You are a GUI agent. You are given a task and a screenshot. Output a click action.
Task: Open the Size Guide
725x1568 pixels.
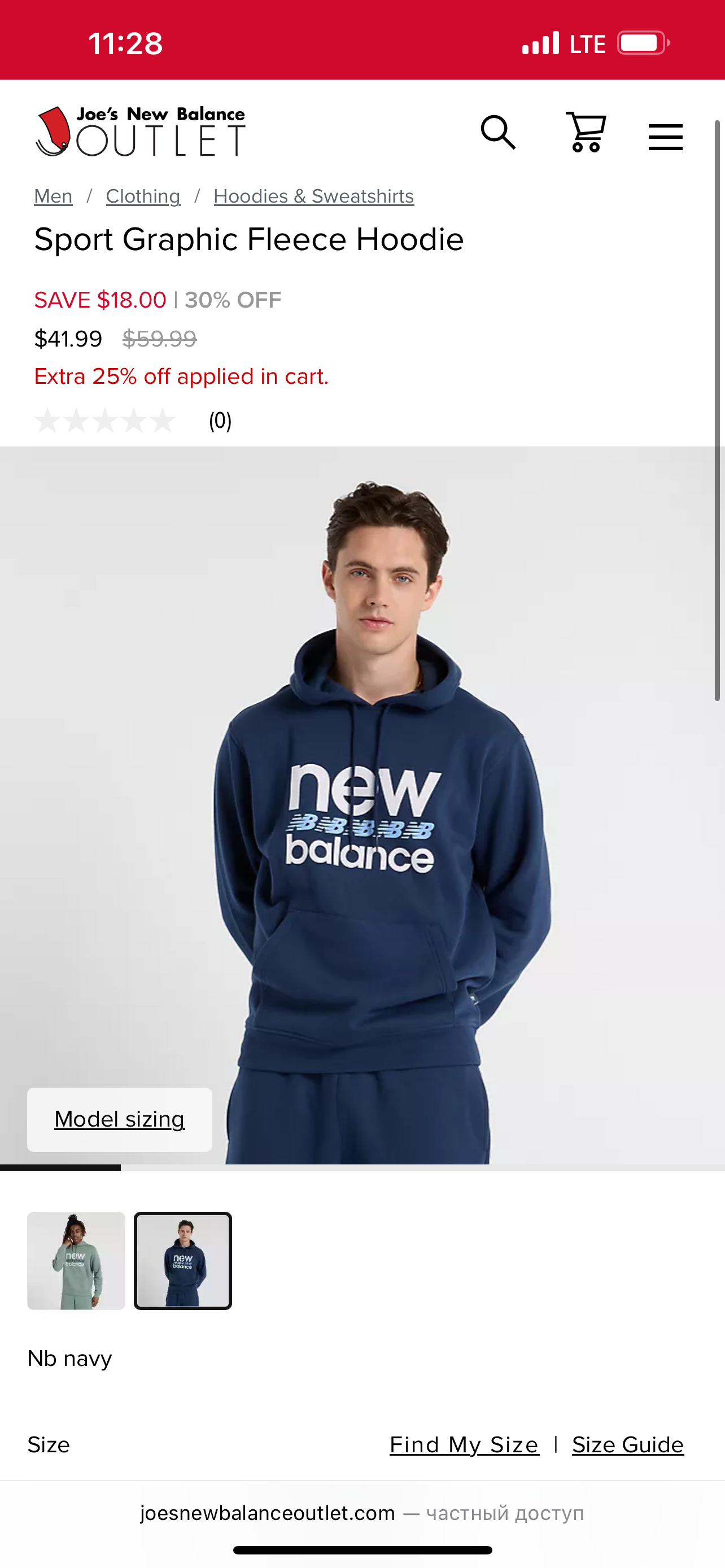pos(628,1444)
